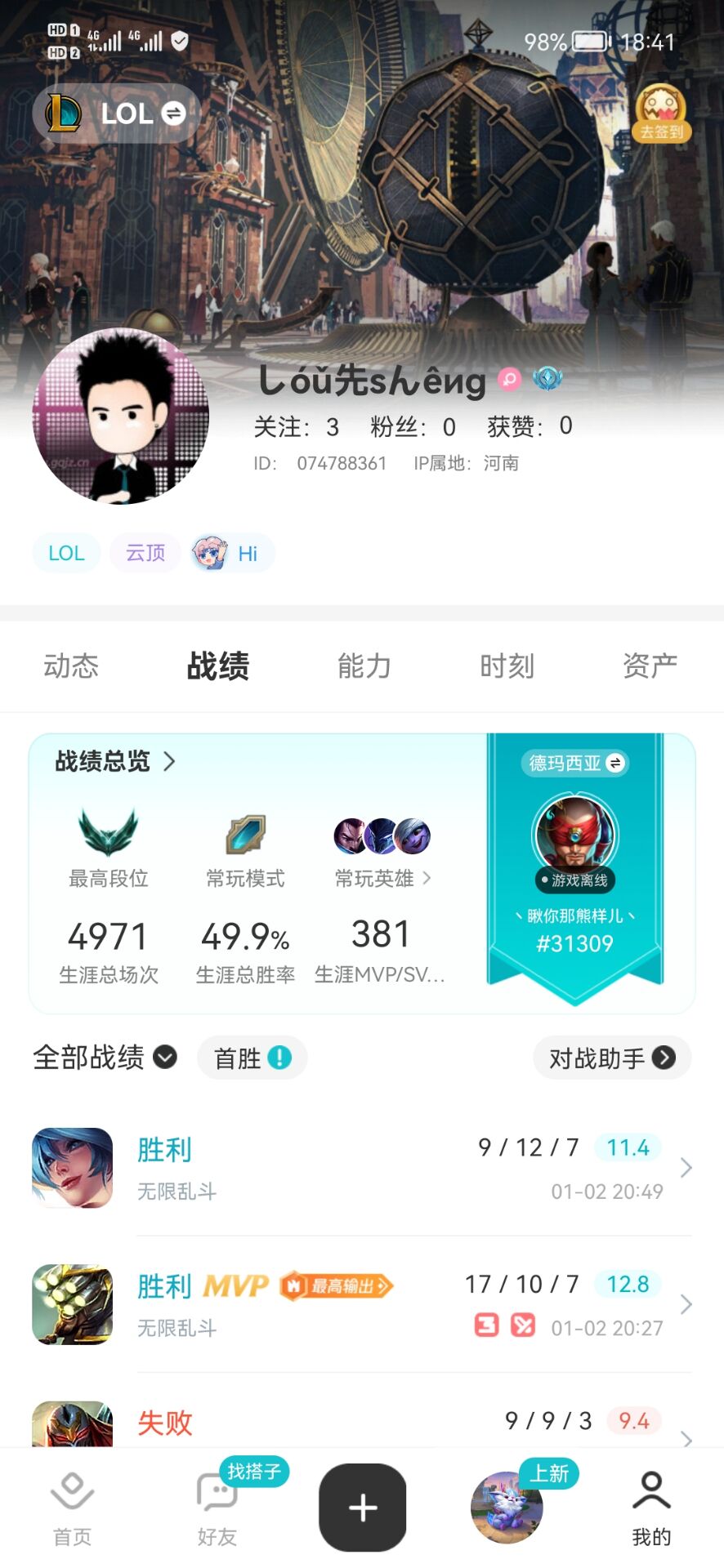Go to the 首页 home tab
Screen dimensions: 724x1568
[x=72, y=1509]
